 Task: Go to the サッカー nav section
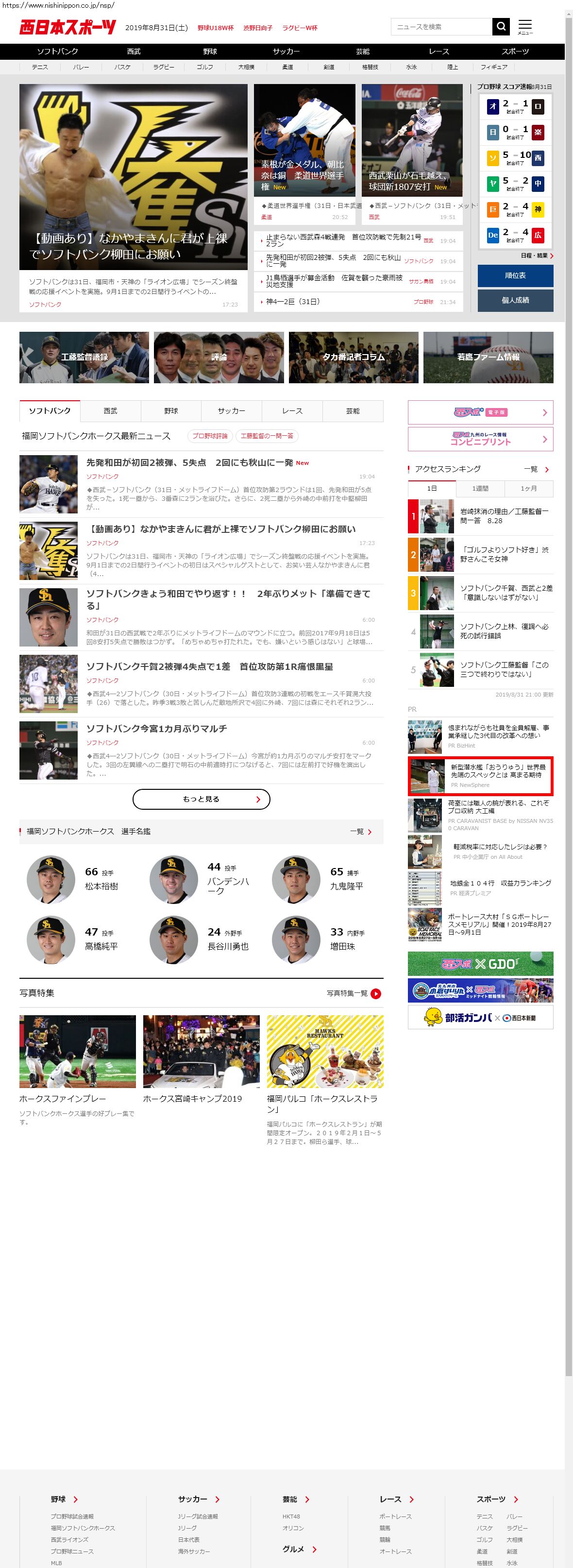pyautogui.click(x=286, y=52)
